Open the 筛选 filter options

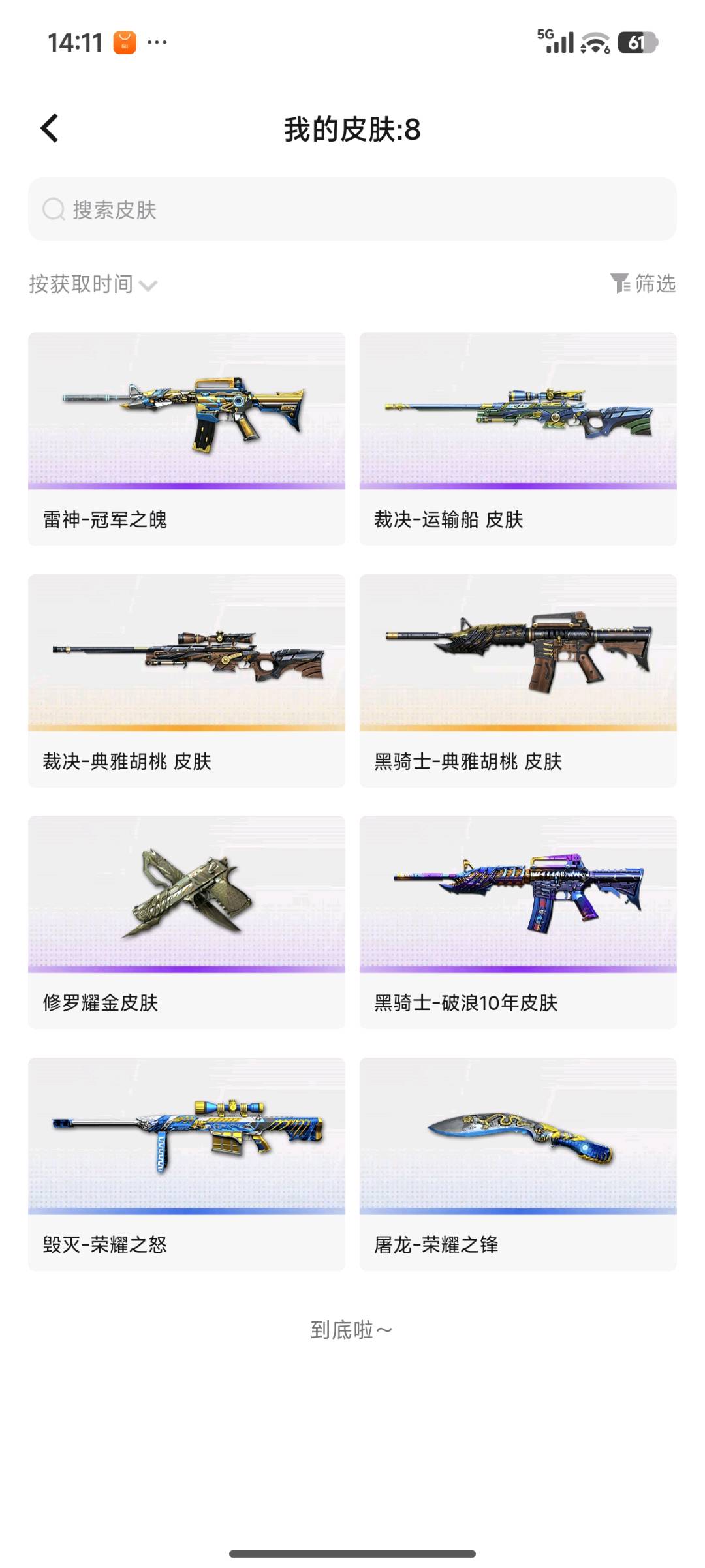coord(643,284)
